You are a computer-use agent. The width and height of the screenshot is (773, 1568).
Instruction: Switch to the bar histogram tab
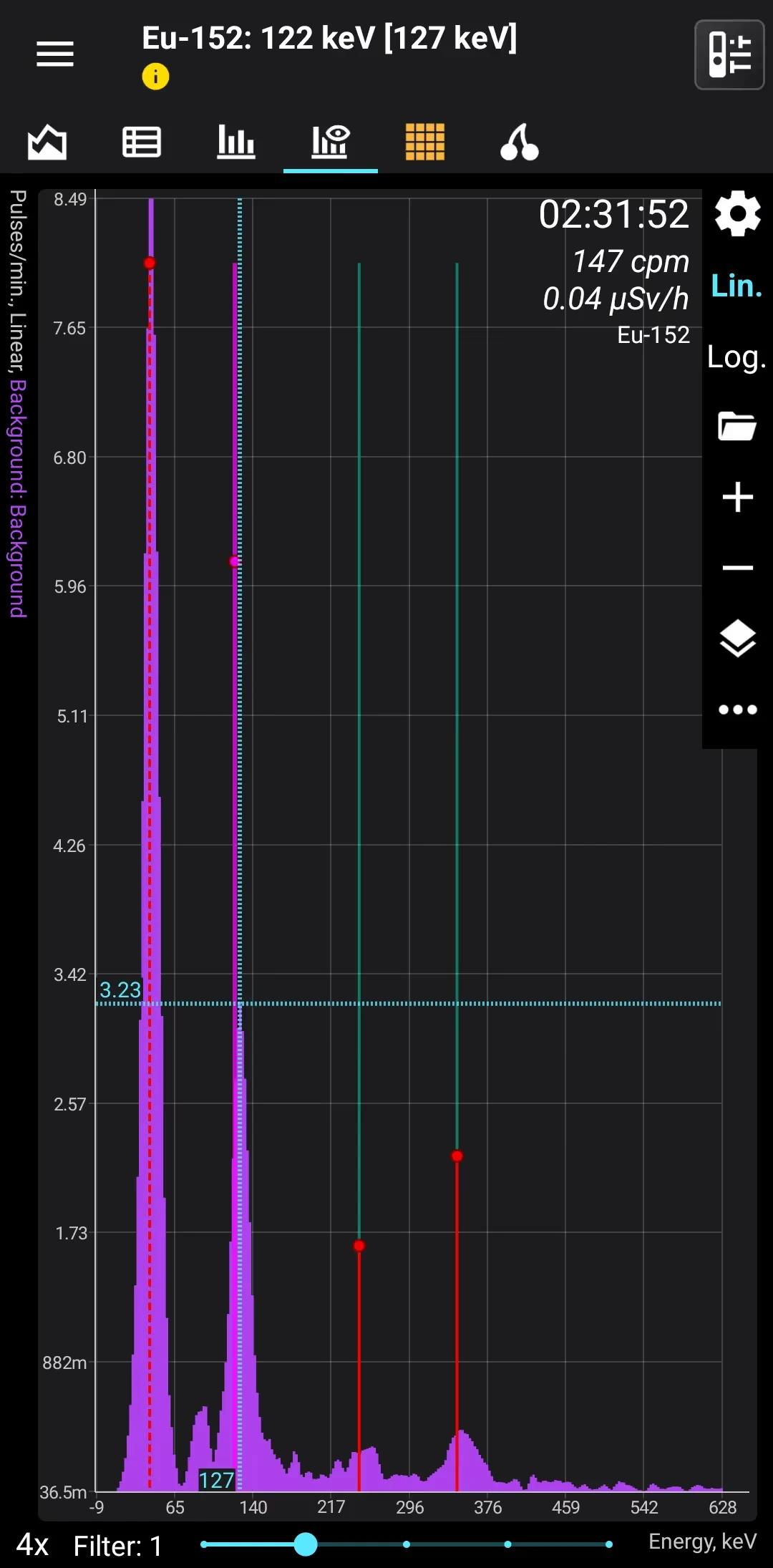pos(236,142)
